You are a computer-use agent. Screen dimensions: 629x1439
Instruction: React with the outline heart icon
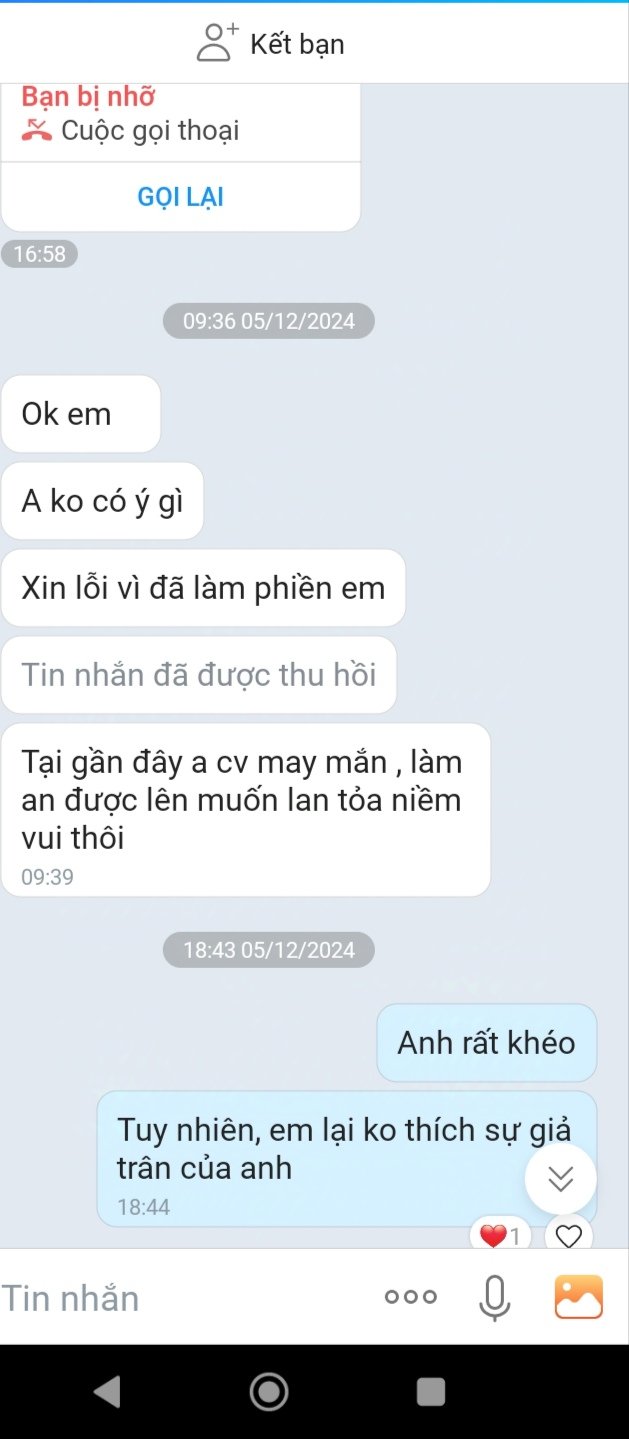[x=568, y=1236]
